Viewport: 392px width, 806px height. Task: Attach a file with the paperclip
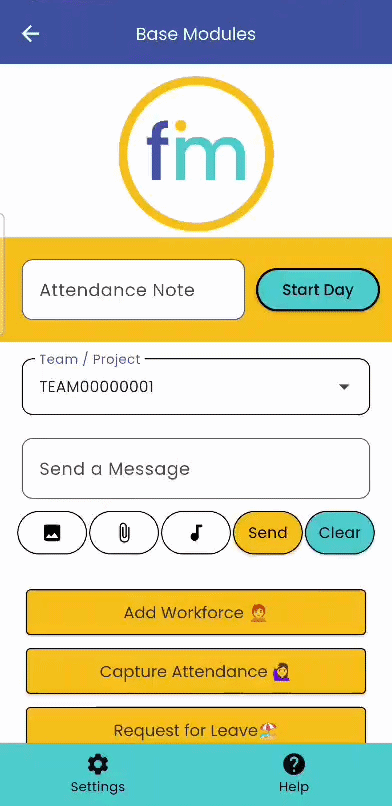[x=124, y=533]
